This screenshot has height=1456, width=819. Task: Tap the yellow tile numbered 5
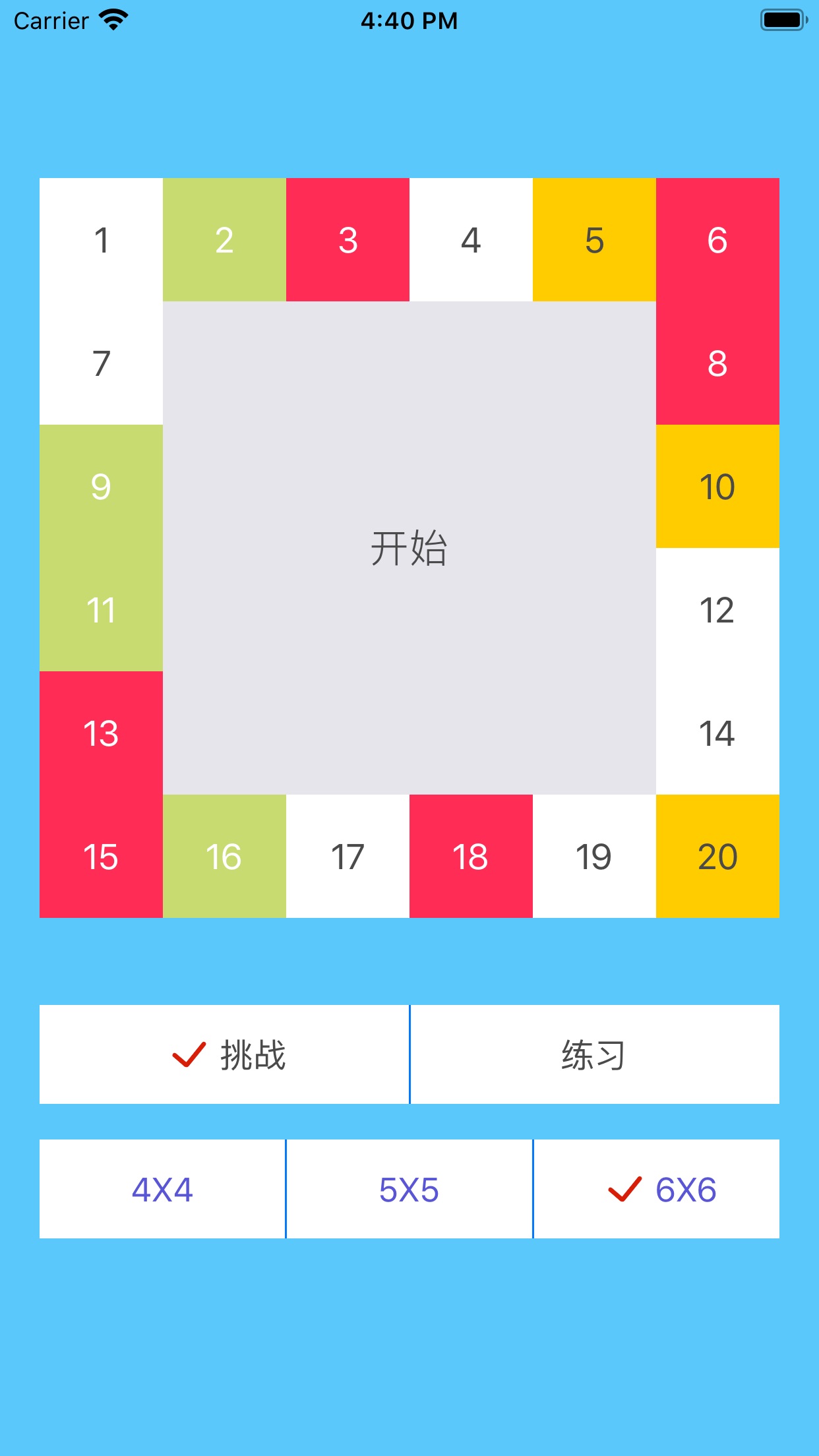594,239
